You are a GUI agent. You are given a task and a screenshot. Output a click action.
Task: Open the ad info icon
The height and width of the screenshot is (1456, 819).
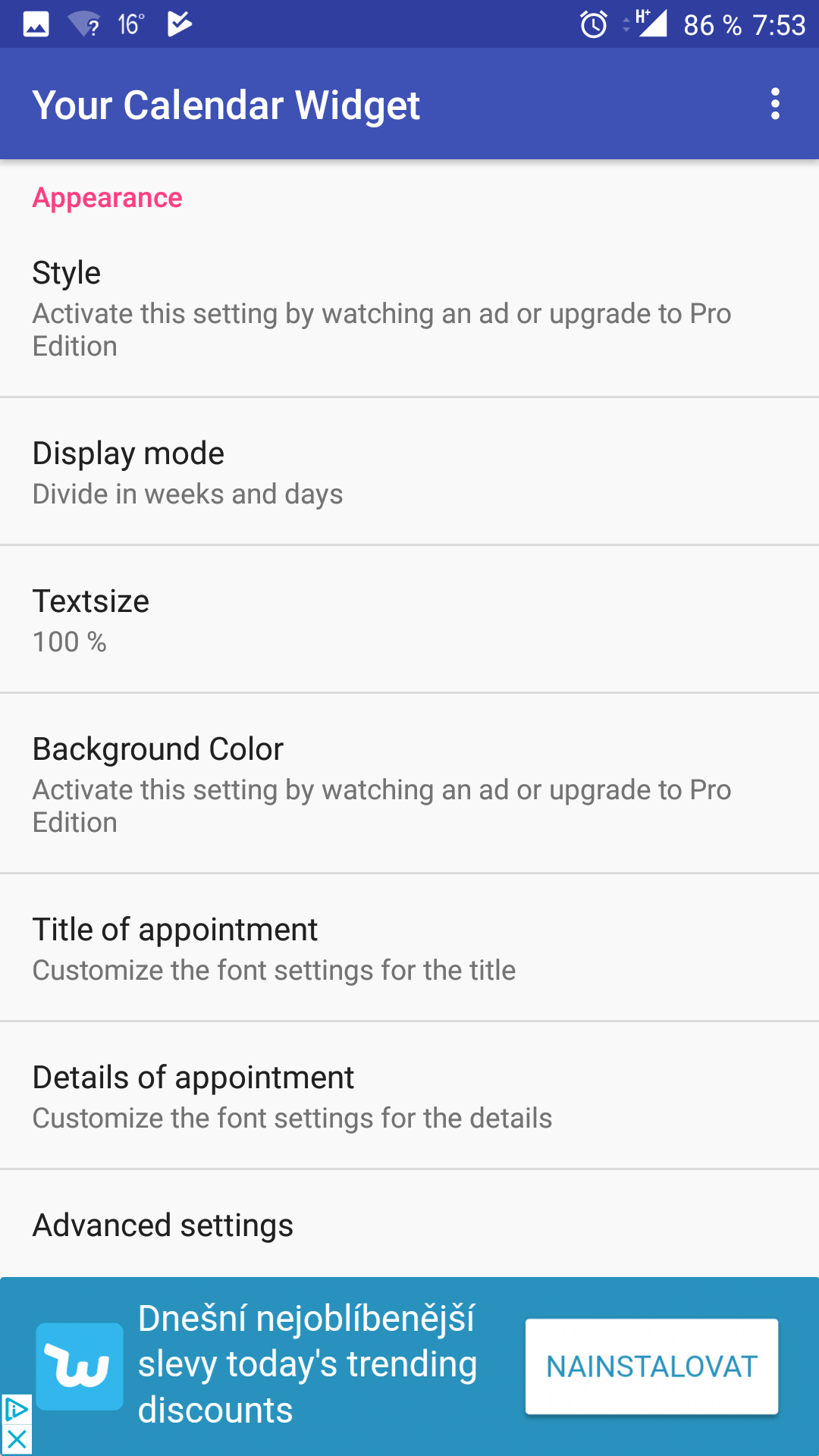click(x=16, y=1410)
